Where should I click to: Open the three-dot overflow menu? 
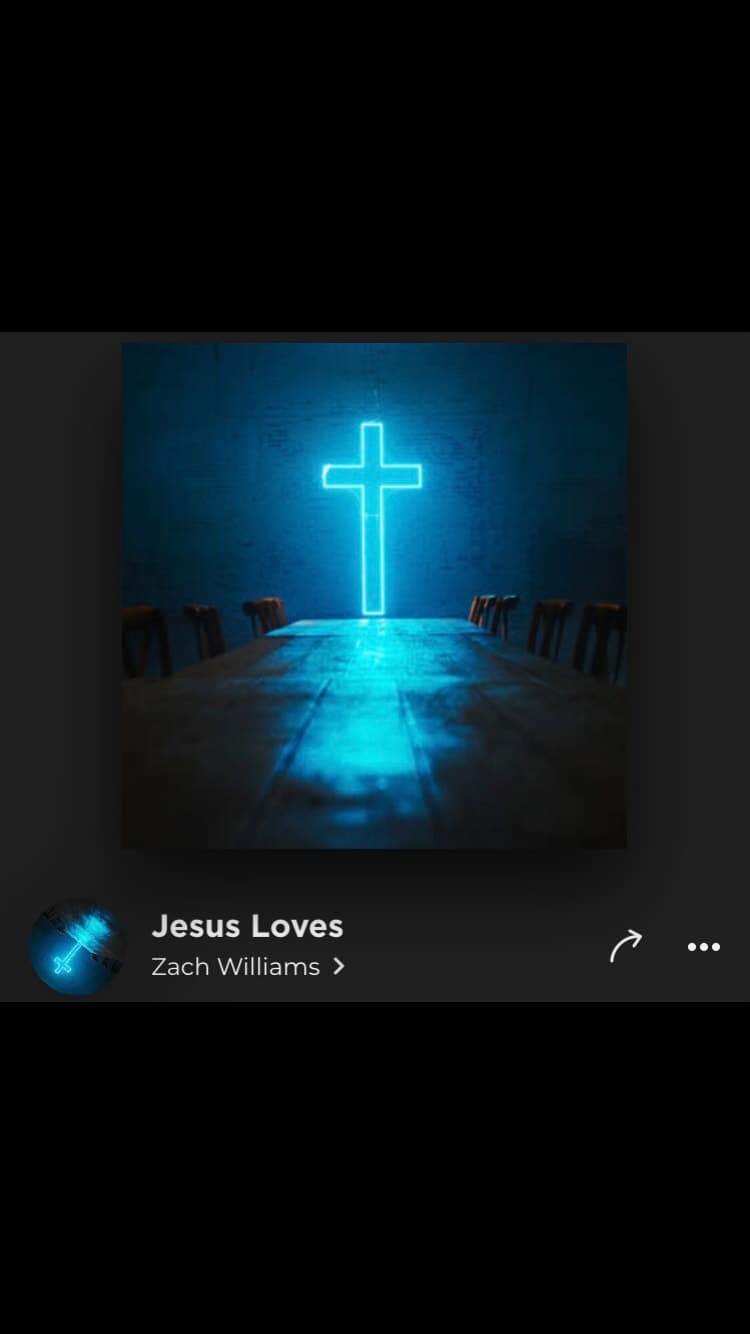[x=703, y=947]
